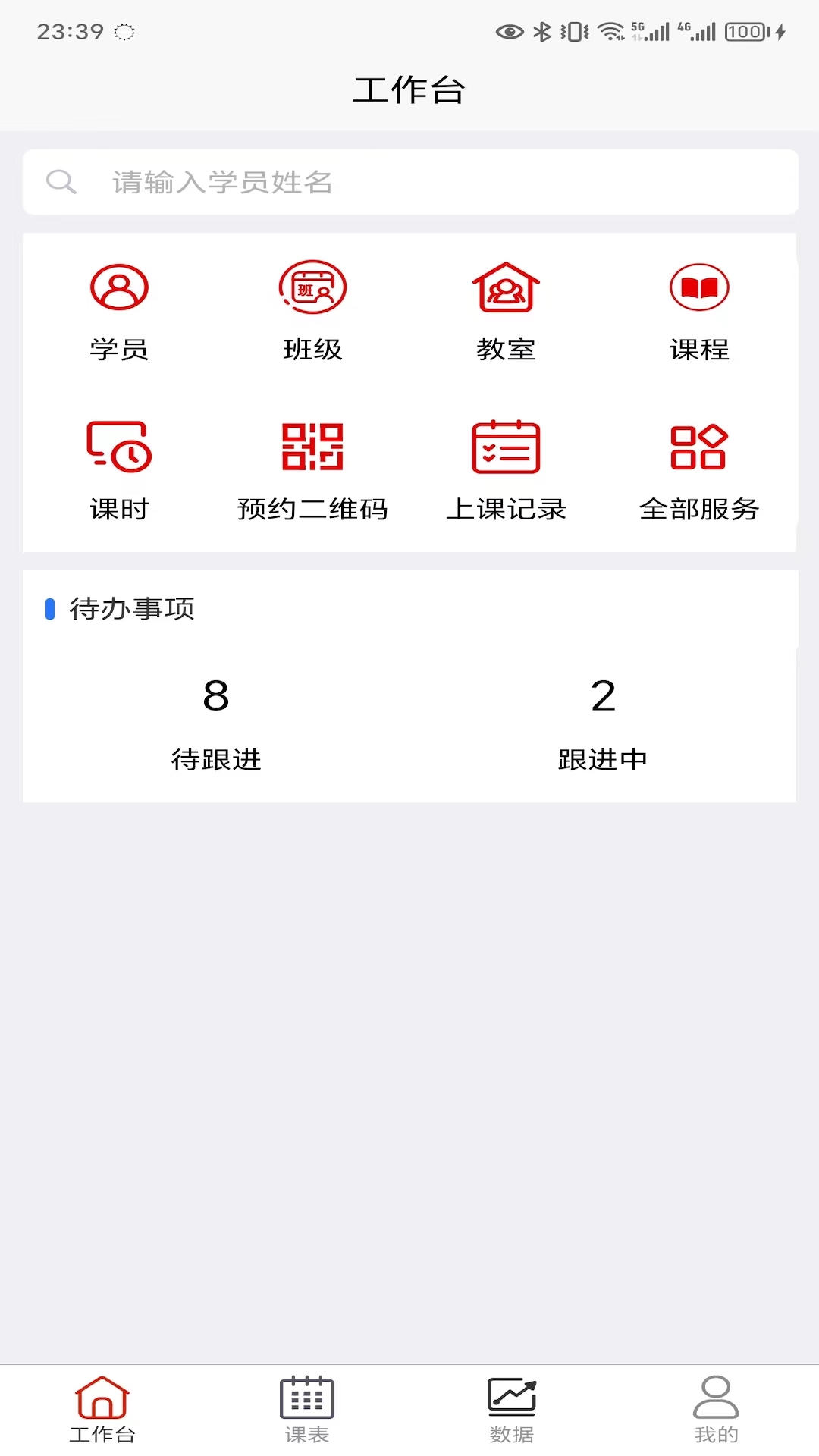Go to the 我的 profile tab
The height and width of the screenshot is (1456, 819).
click(x=716, y=1409)
